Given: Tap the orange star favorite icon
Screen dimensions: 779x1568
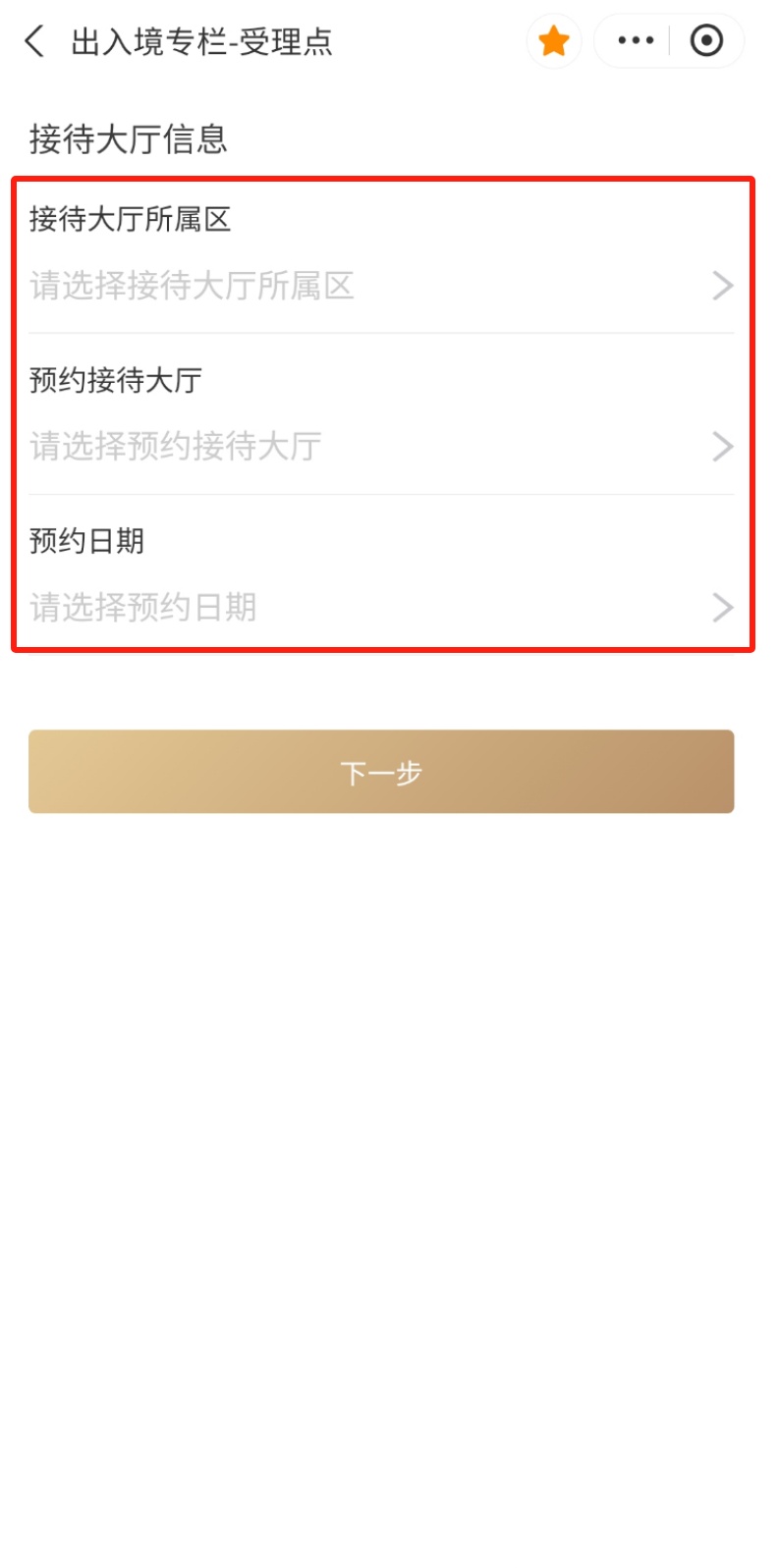Looking at the screenshot, I should pyautogui.click(x=554, y=41).
